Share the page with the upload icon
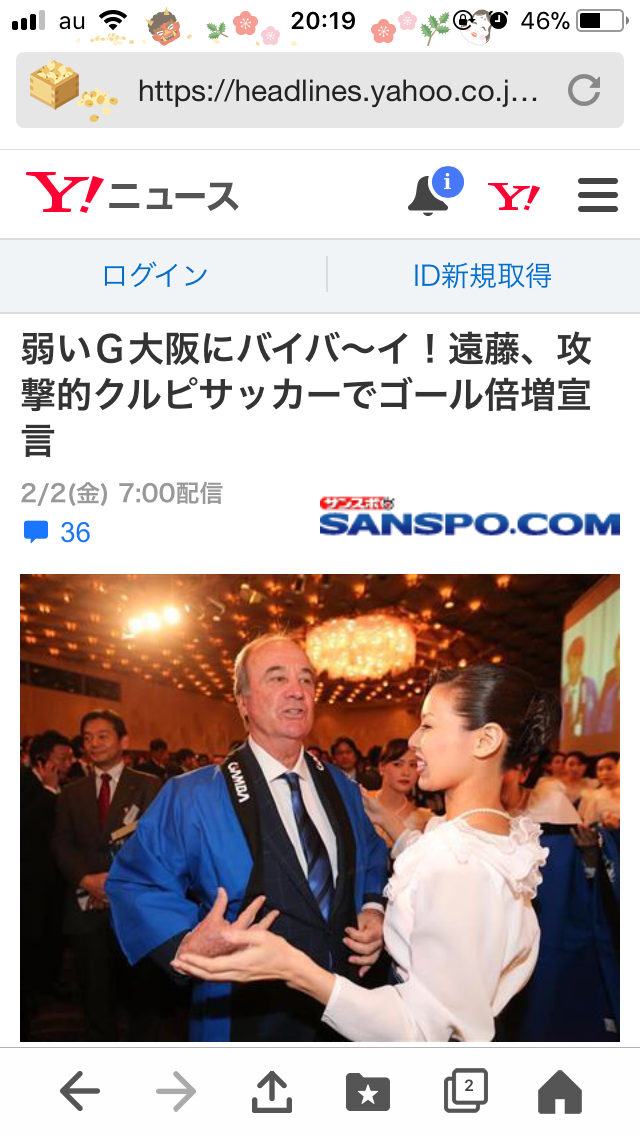Screen dimensions: 640x1136 [x=272, y=1090]
